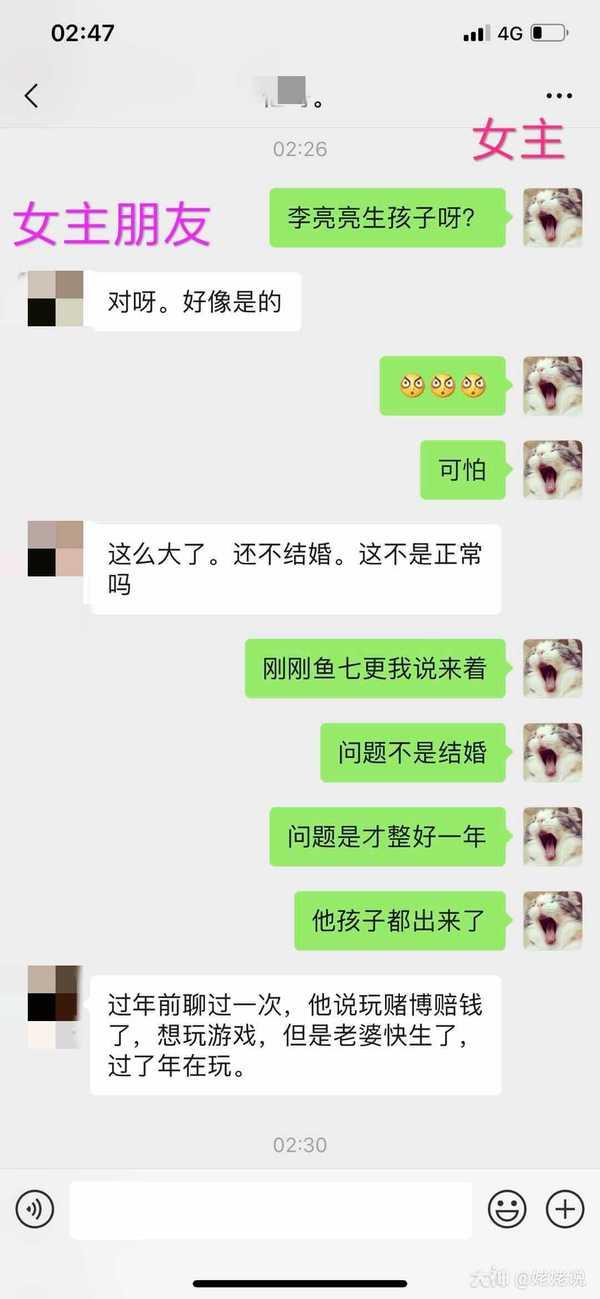Open the plus attachments menu
Viewport: 600px width, 1299px height.
(565, 1210)
